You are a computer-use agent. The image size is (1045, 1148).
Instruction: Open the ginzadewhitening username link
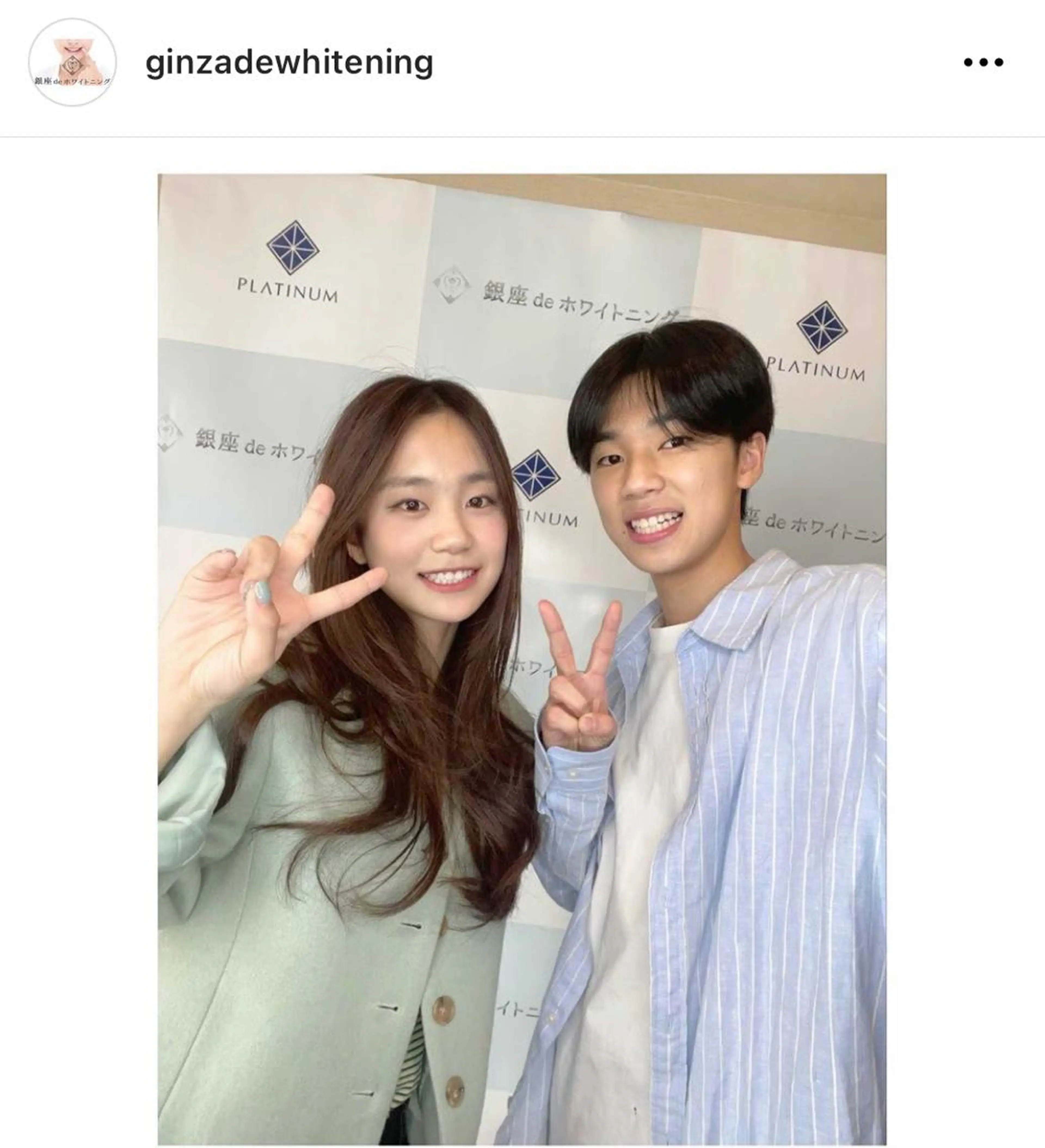[x=289, y=62]
